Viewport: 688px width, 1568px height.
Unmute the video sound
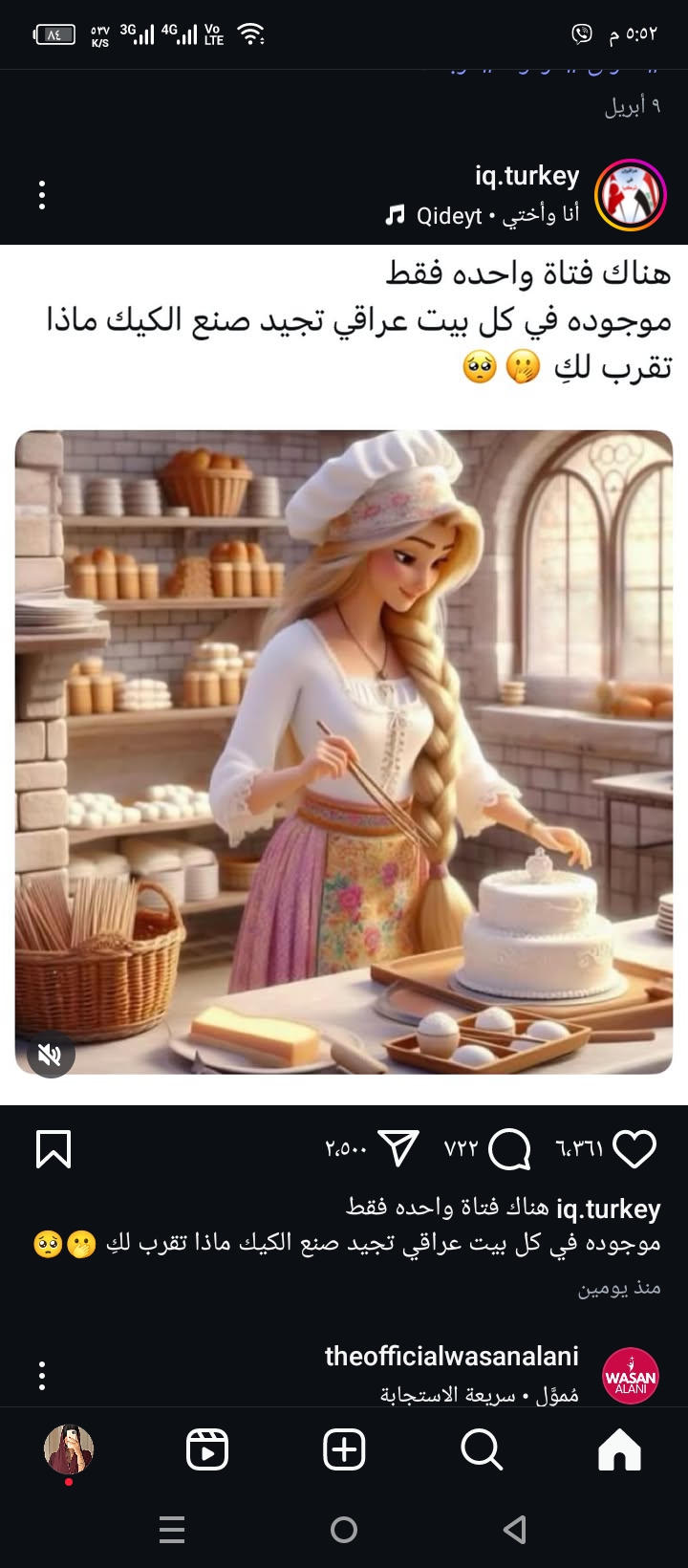click(50, 1054)
